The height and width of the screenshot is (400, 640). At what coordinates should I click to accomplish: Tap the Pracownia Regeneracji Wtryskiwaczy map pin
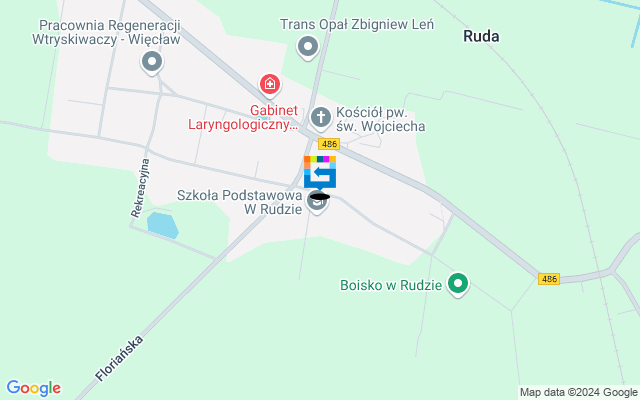[152, 63]
